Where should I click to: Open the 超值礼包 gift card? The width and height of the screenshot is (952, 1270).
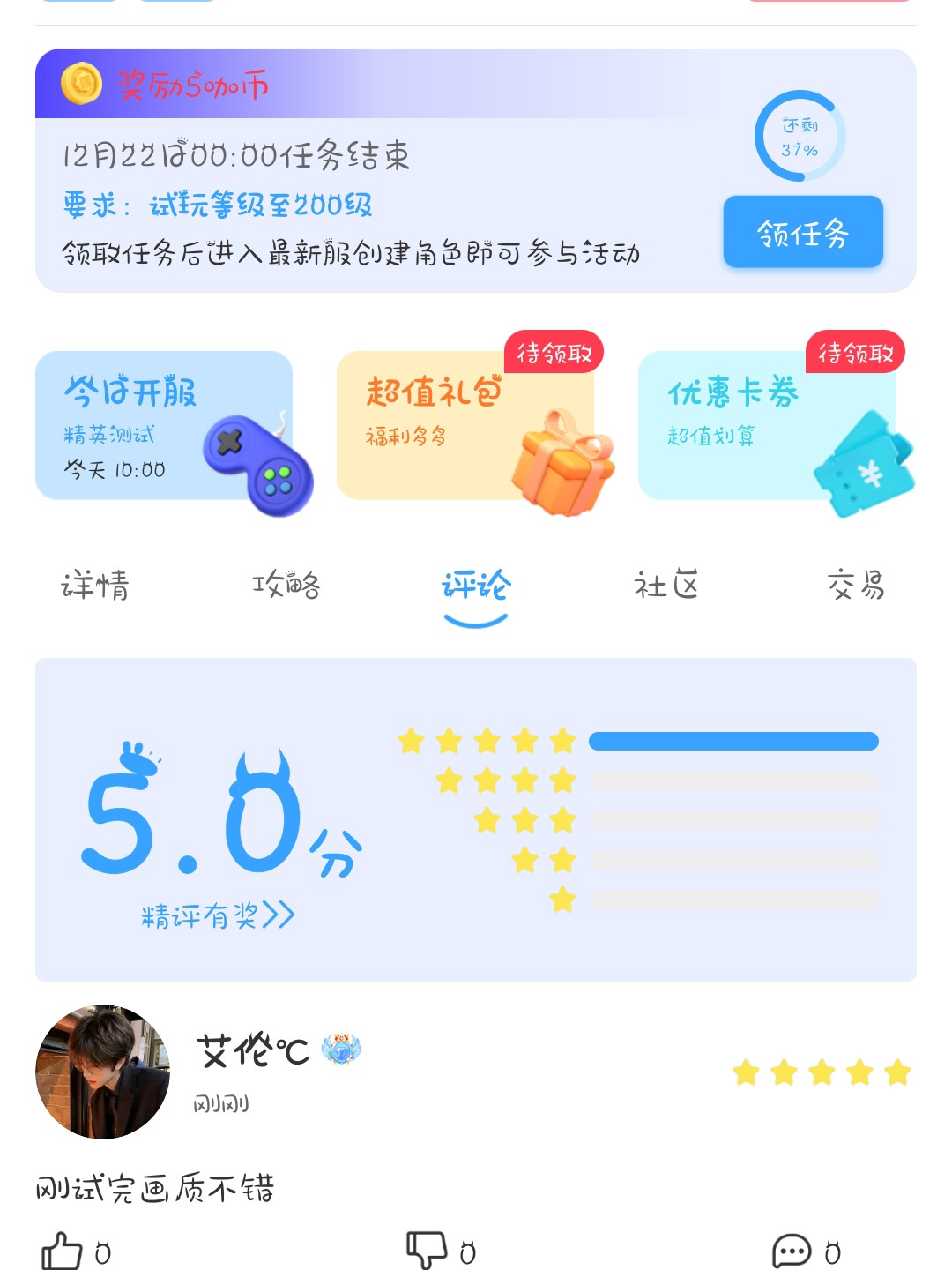(x=465, y=426)
